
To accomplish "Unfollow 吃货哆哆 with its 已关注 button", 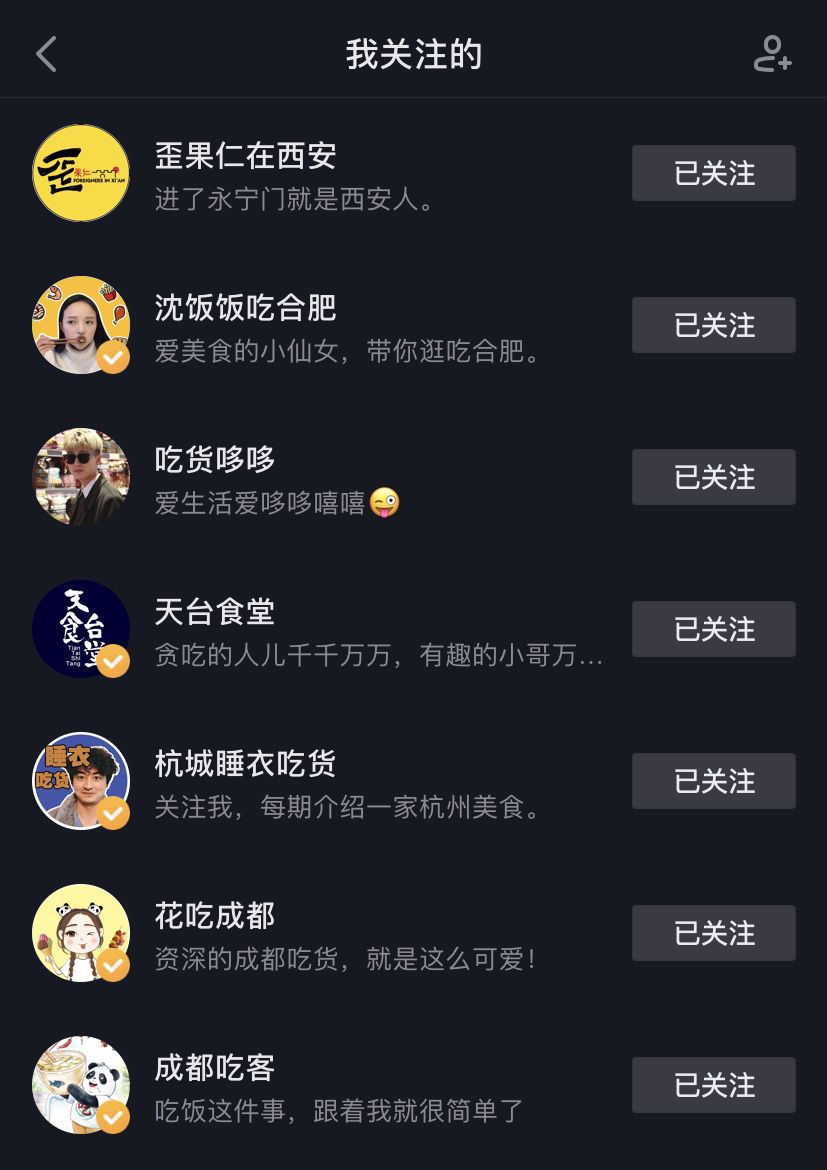I will (713, 477).
